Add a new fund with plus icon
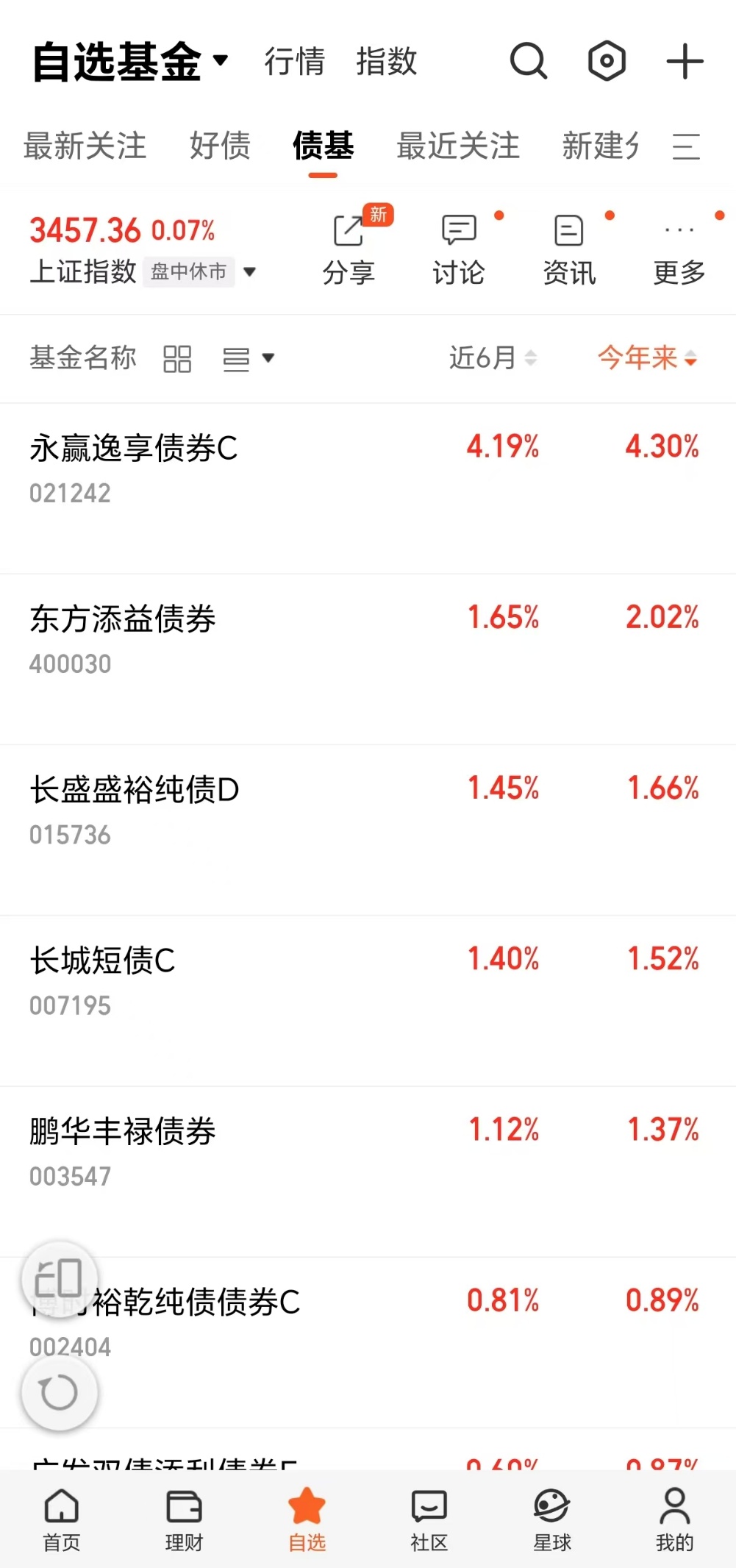 [x=685, y=60]
